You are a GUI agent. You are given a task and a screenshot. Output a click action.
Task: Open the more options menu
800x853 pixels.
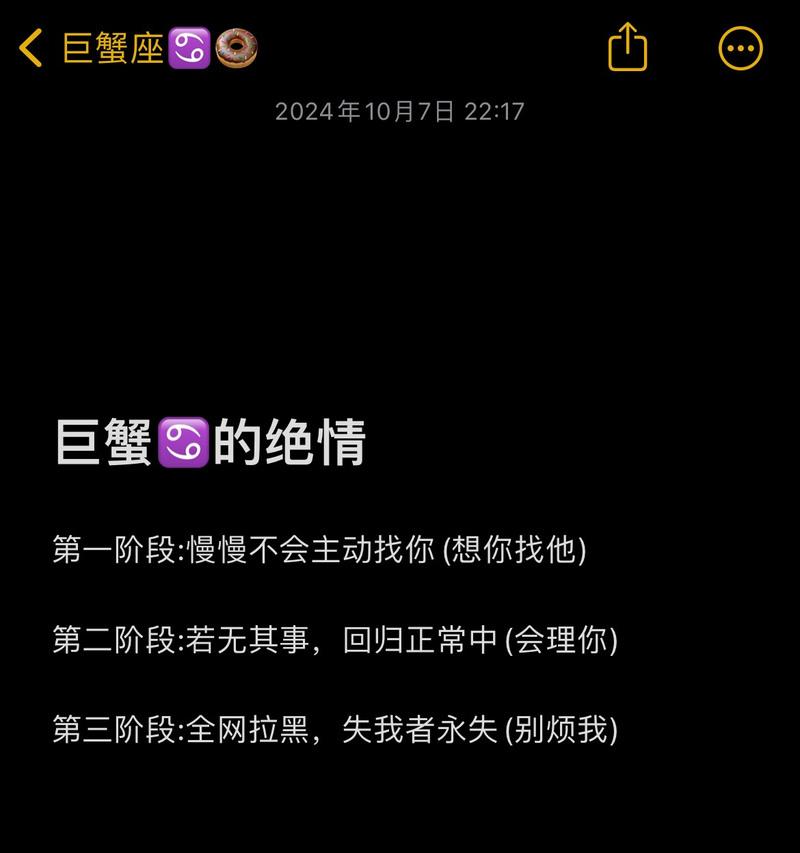click(741, 48)
